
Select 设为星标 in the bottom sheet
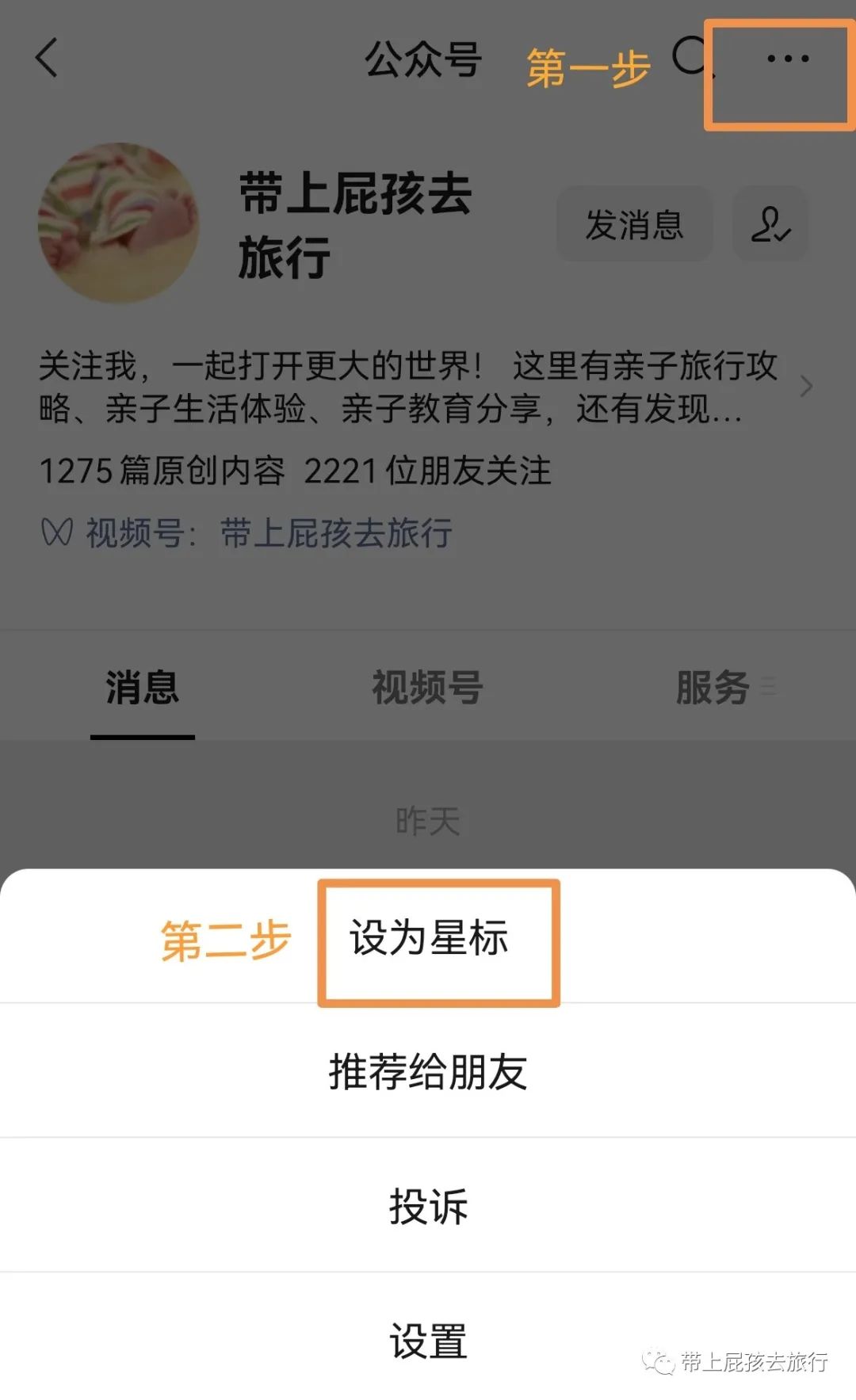tap(428, 937)
